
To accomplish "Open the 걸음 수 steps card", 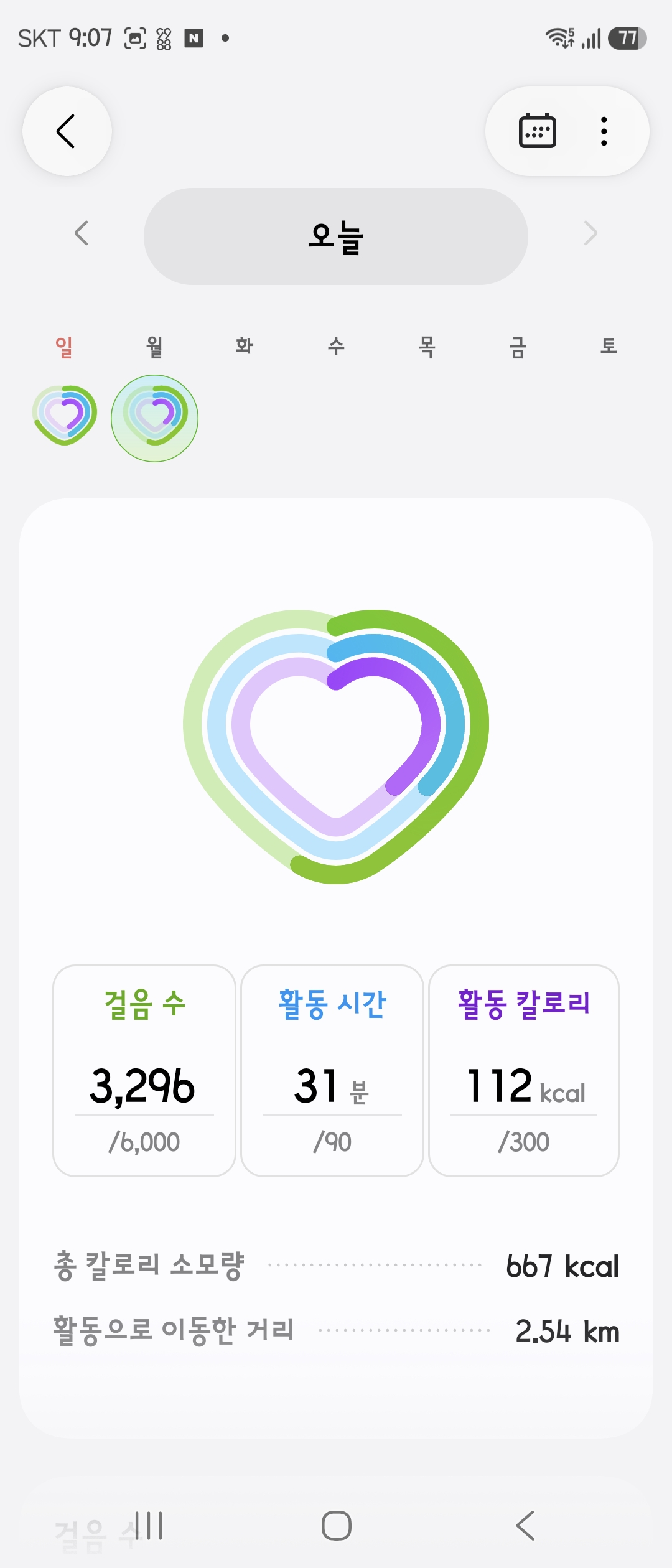I will pyautogui.click(x=144, y=1071).
